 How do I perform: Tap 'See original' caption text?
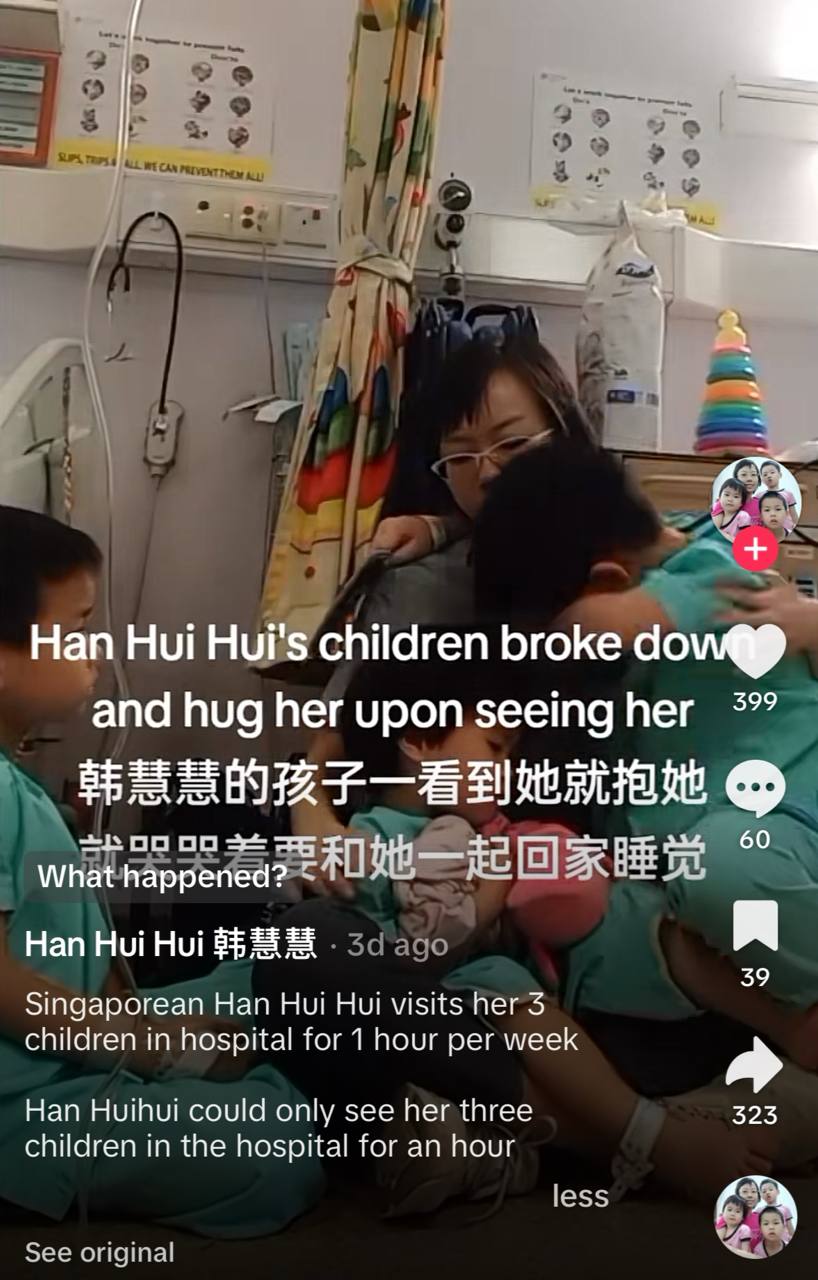coord(99,1252)
